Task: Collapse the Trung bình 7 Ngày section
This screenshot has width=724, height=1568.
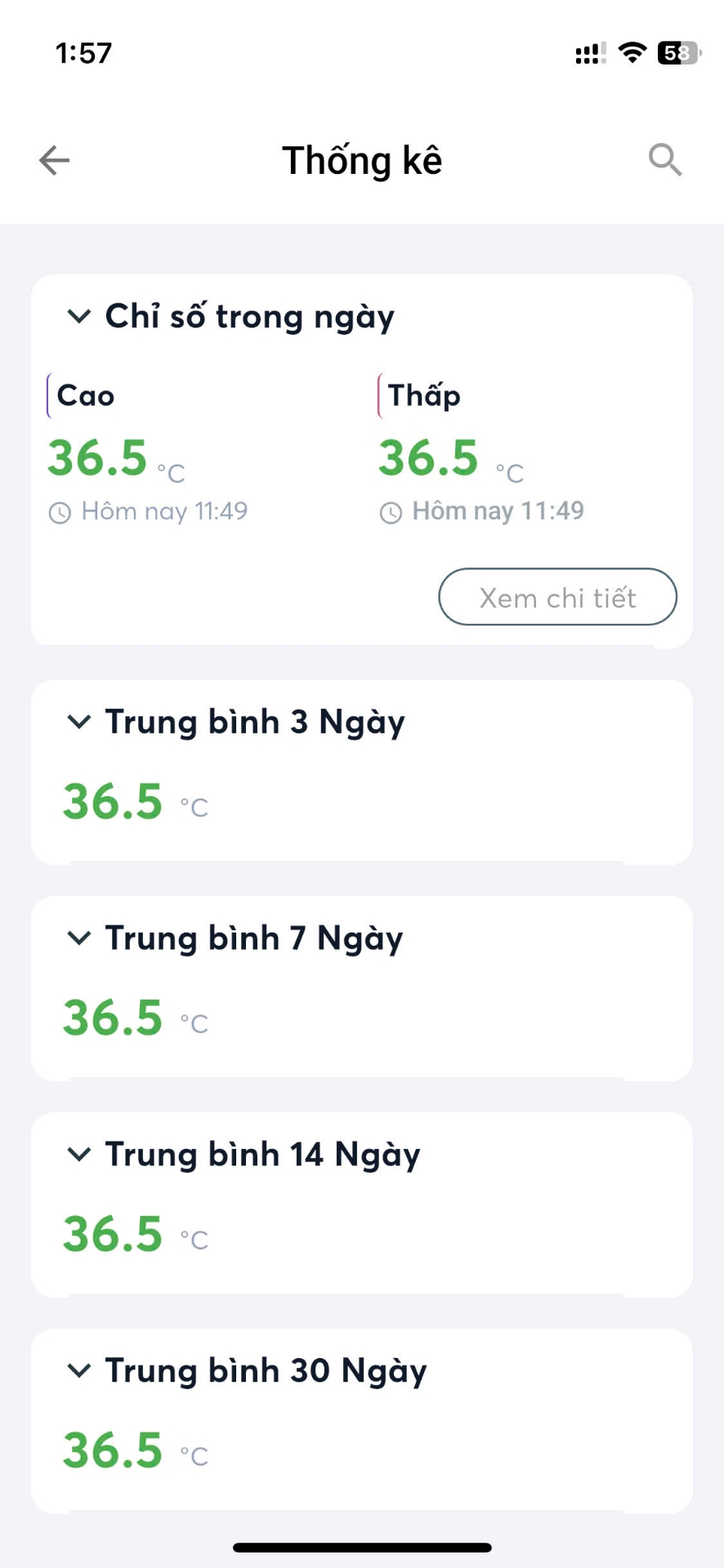Action: [x=78, y=938]
